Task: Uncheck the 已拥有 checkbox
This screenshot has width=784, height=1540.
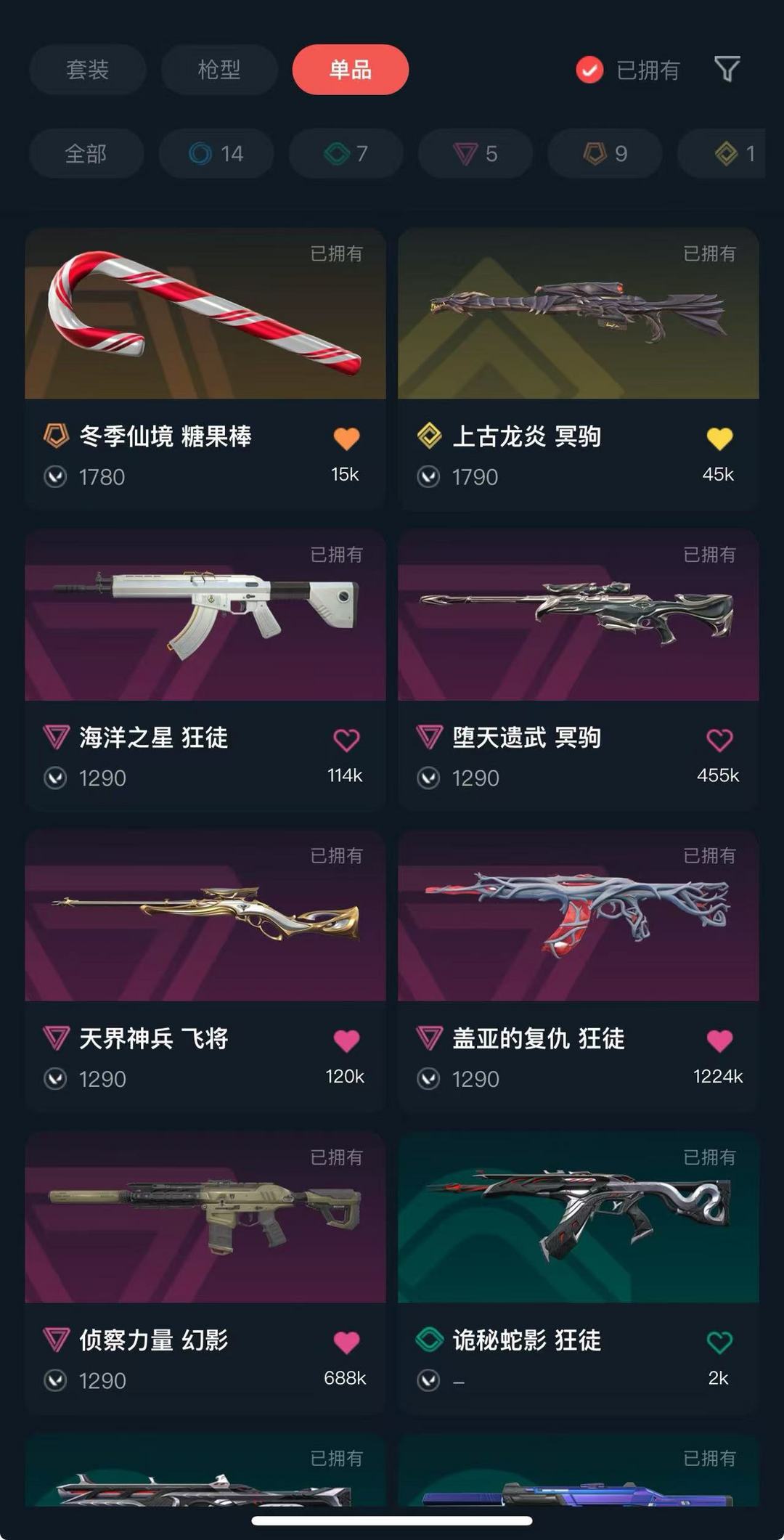Action: 589,70
